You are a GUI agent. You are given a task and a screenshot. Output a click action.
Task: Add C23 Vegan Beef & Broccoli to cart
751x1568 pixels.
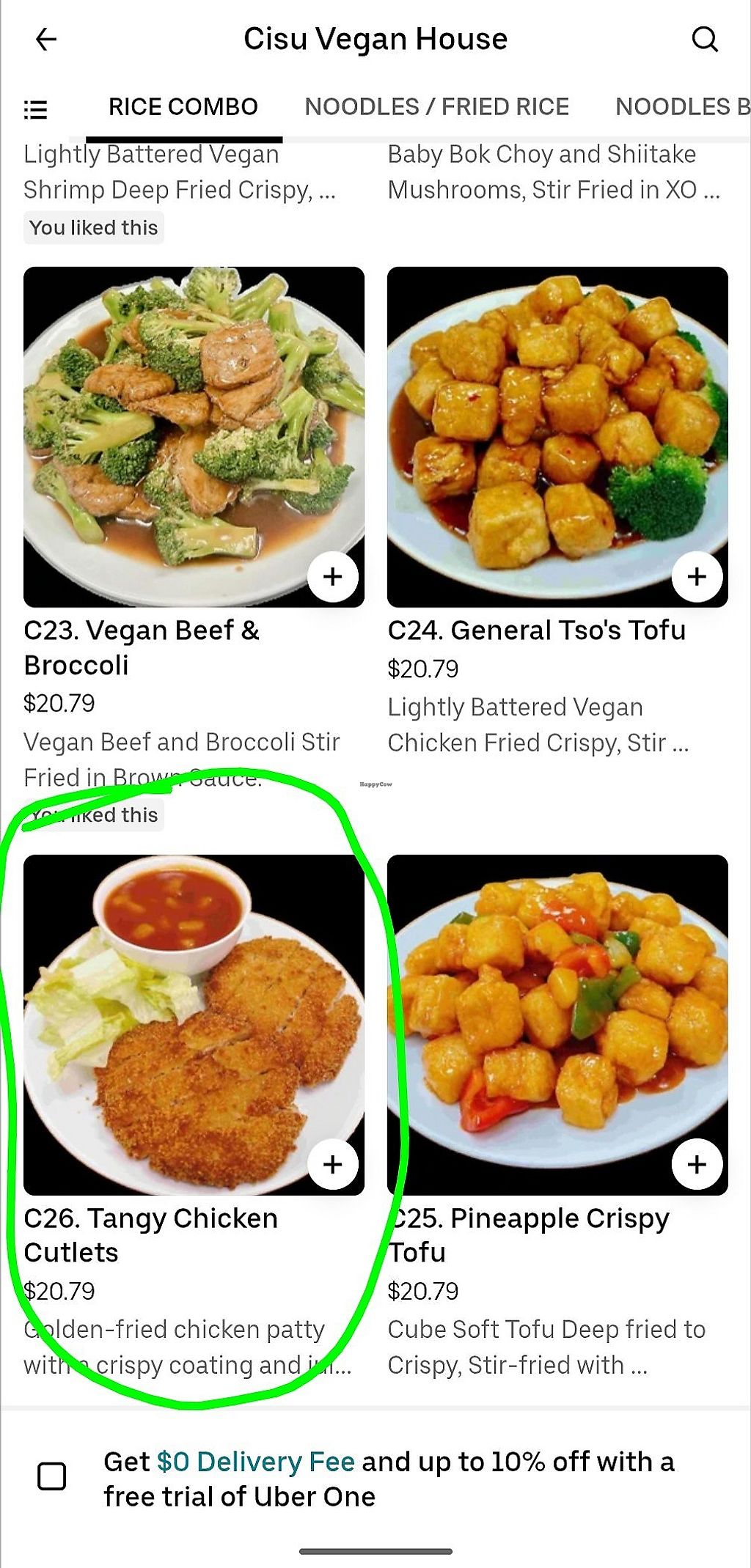(333, 577)
